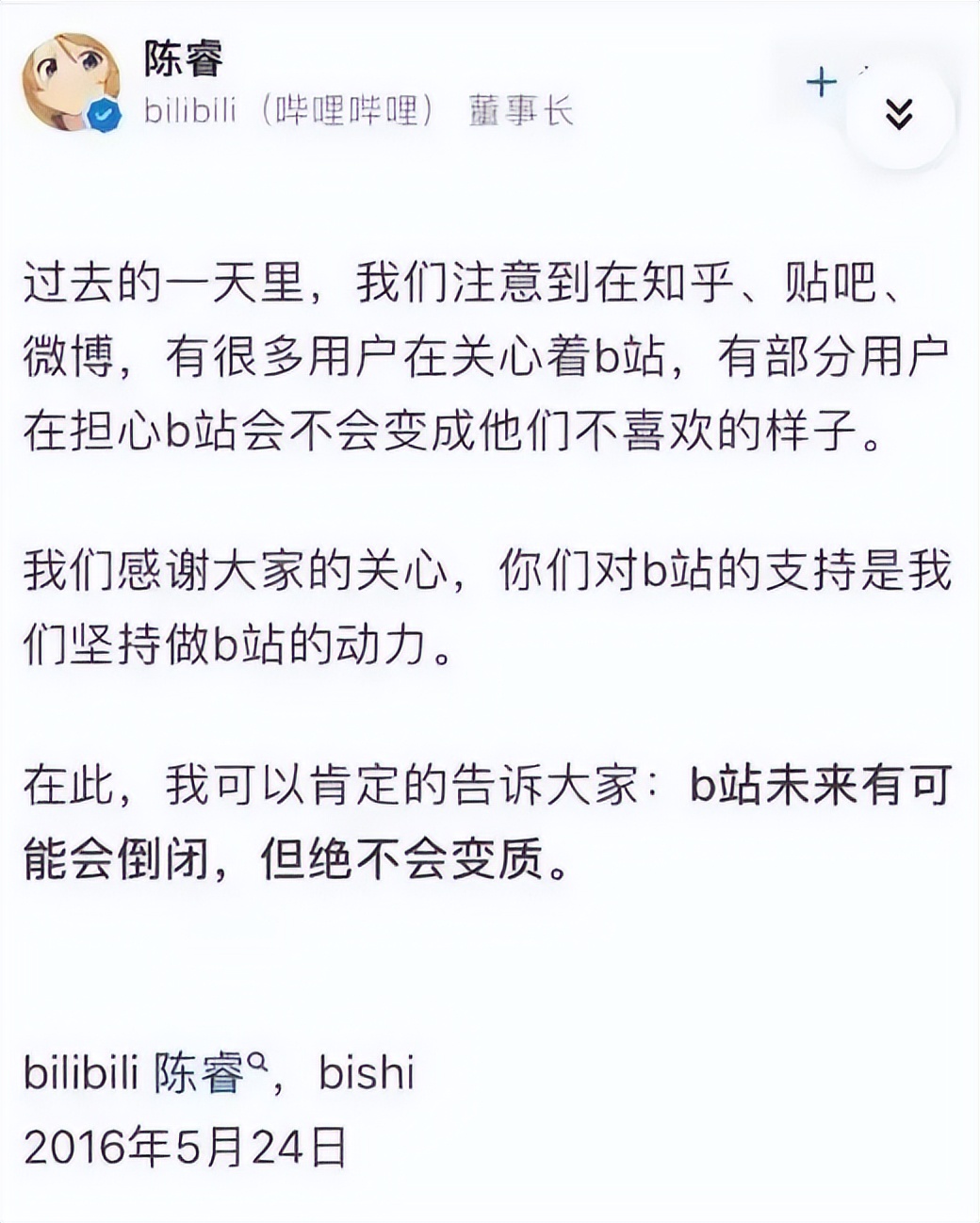Tap the double-chevron down floating button

(x=899, y=114)
